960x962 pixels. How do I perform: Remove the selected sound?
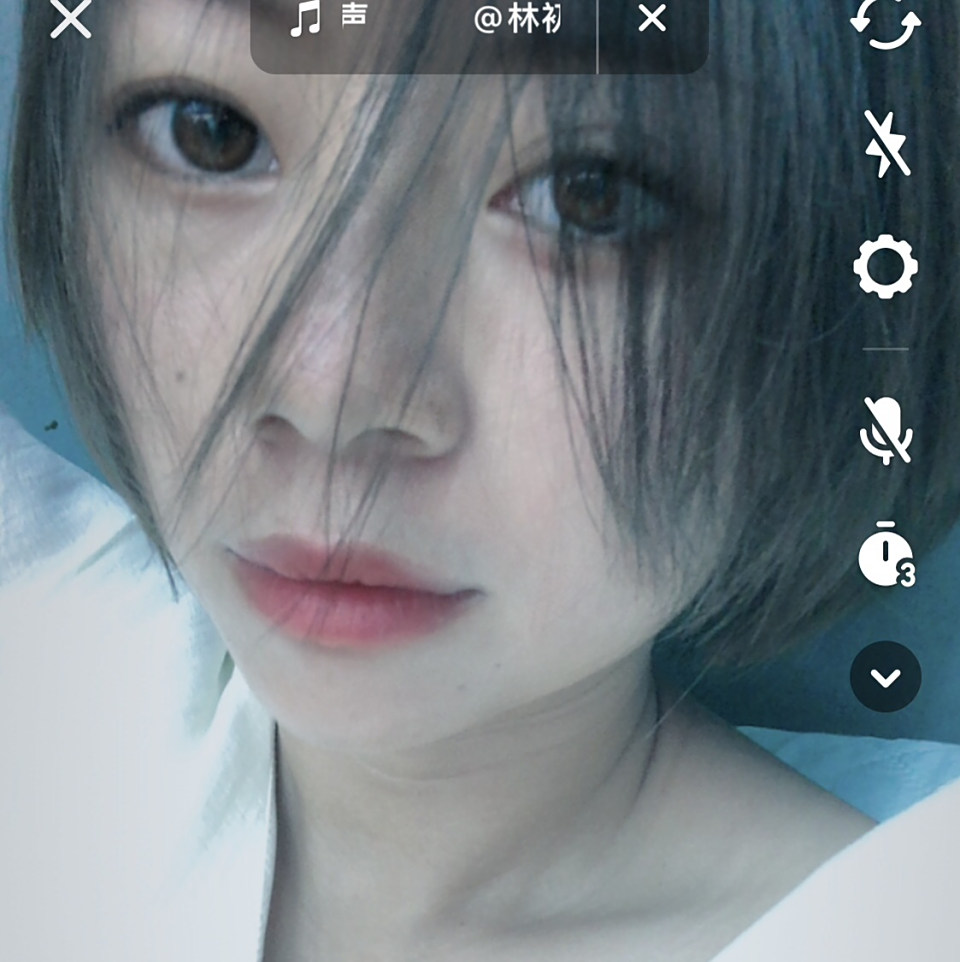coord(652,19)
